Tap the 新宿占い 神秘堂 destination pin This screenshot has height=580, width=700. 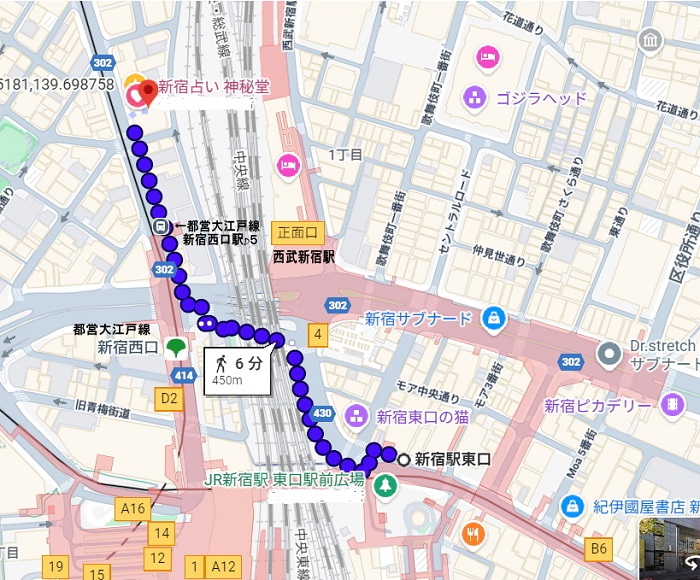148,92
